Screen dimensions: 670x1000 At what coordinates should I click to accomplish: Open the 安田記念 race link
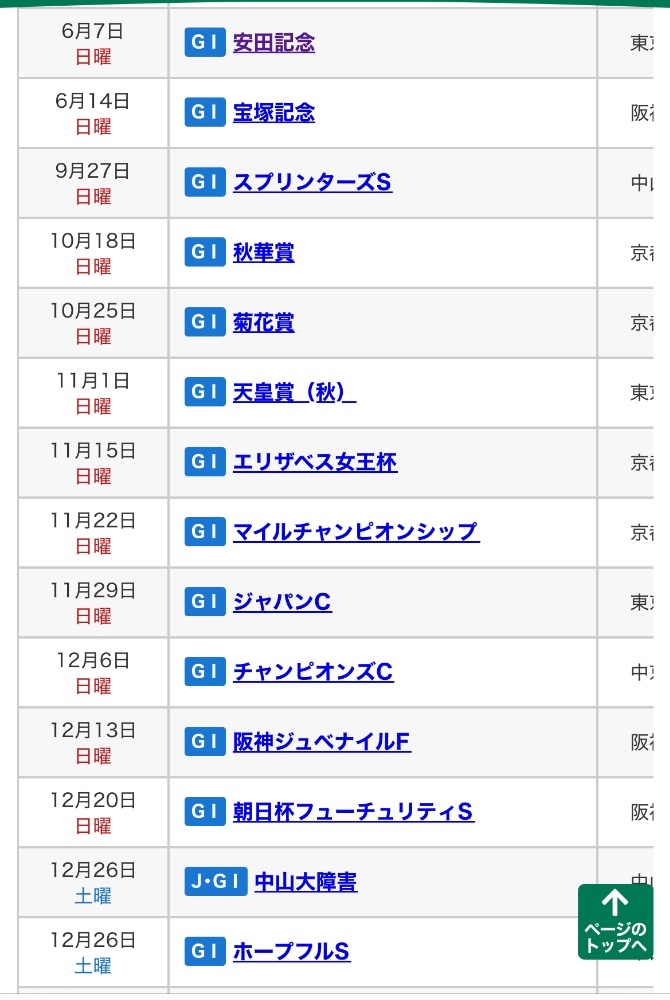tap(273, 43)
